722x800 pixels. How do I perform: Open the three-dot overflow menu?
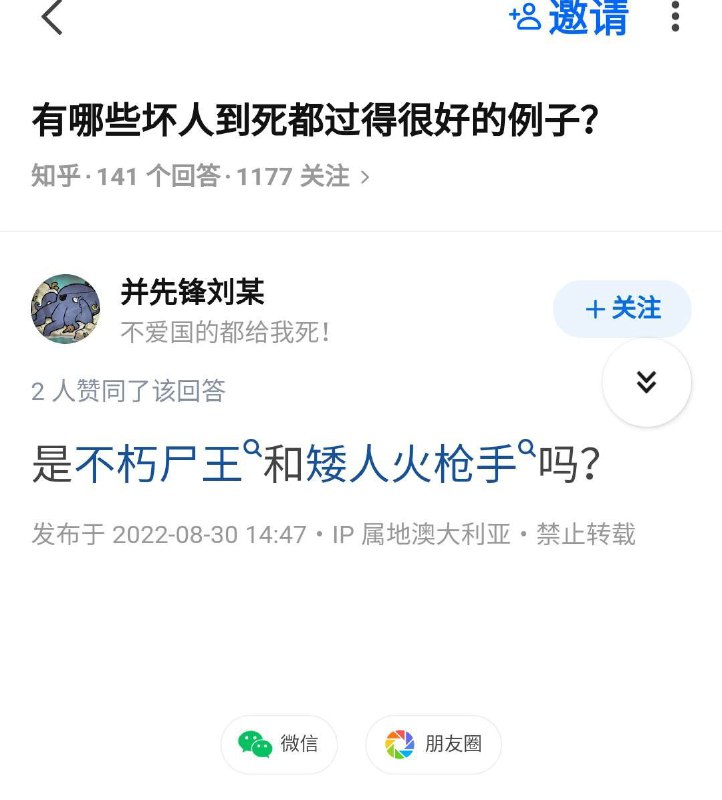tap(675, 16)
